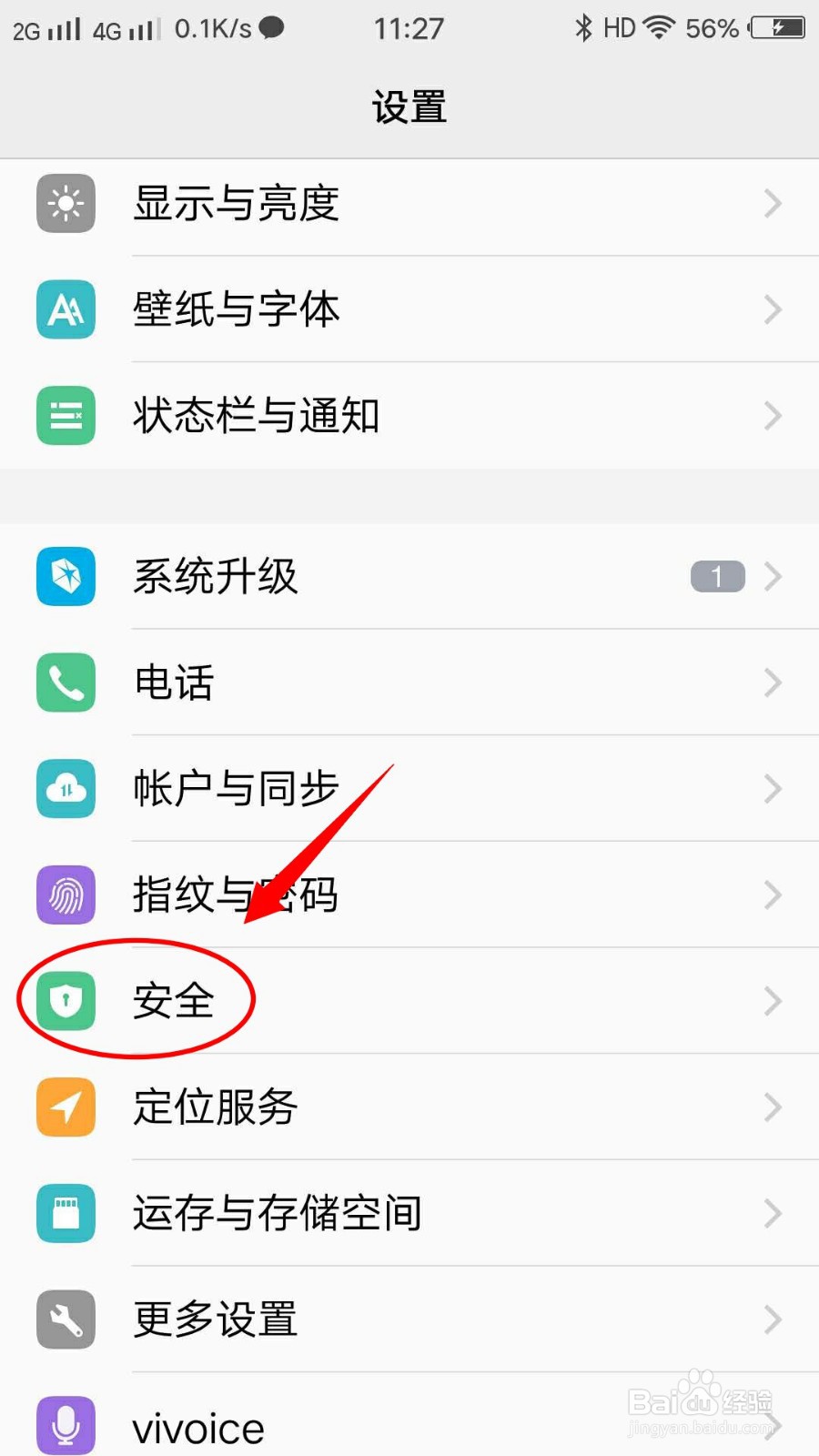
Task: Select the 定位服务 menu entry
Action: pos(409,1107)
